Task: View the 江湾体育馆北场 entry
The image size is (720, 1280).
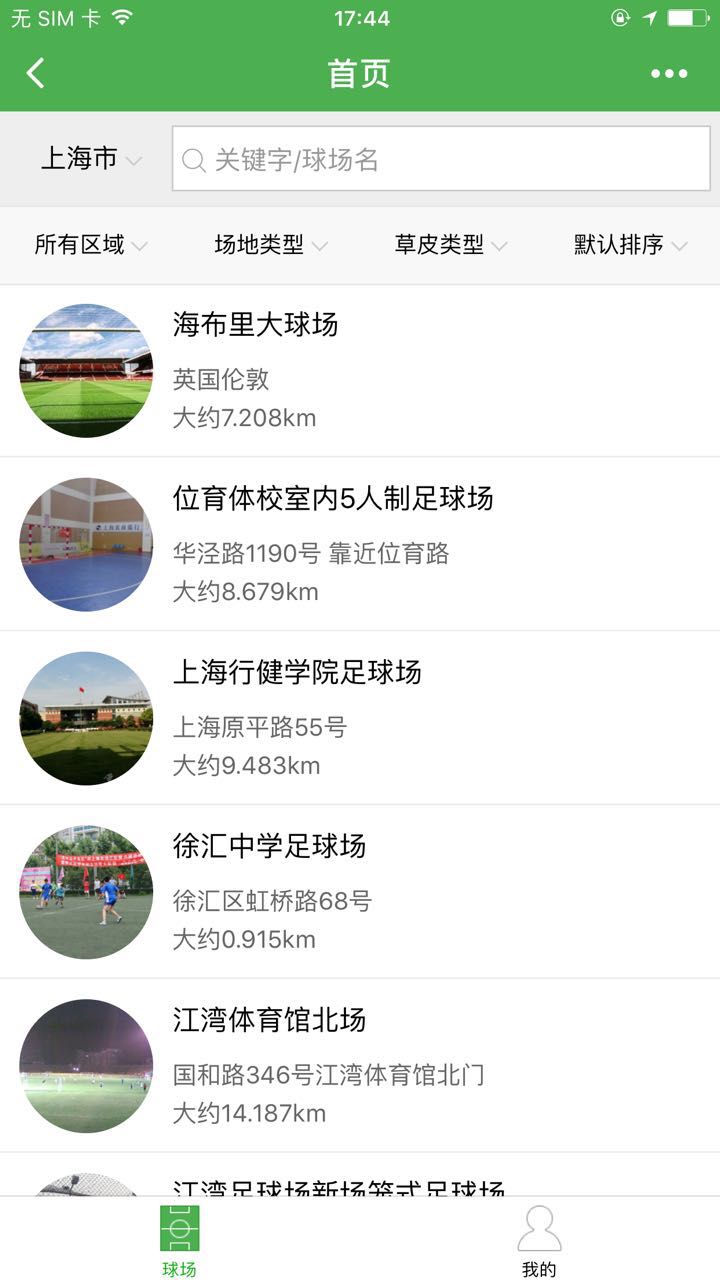Action: 360,1066
